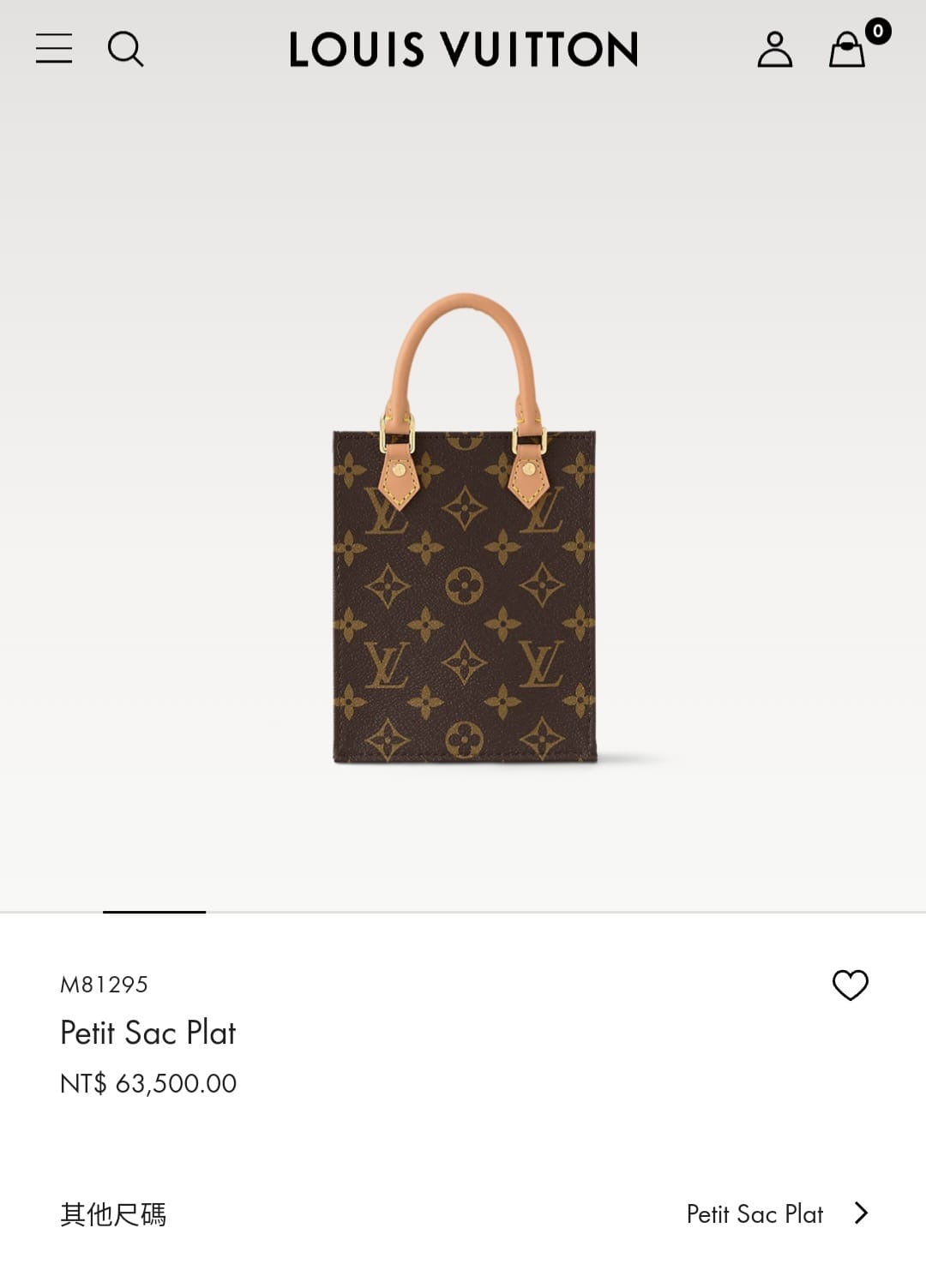Viewport: 926px width, 1288px height.
Task: Open the account profile icon
Action: pyautogui.click(x=774, y=50)
